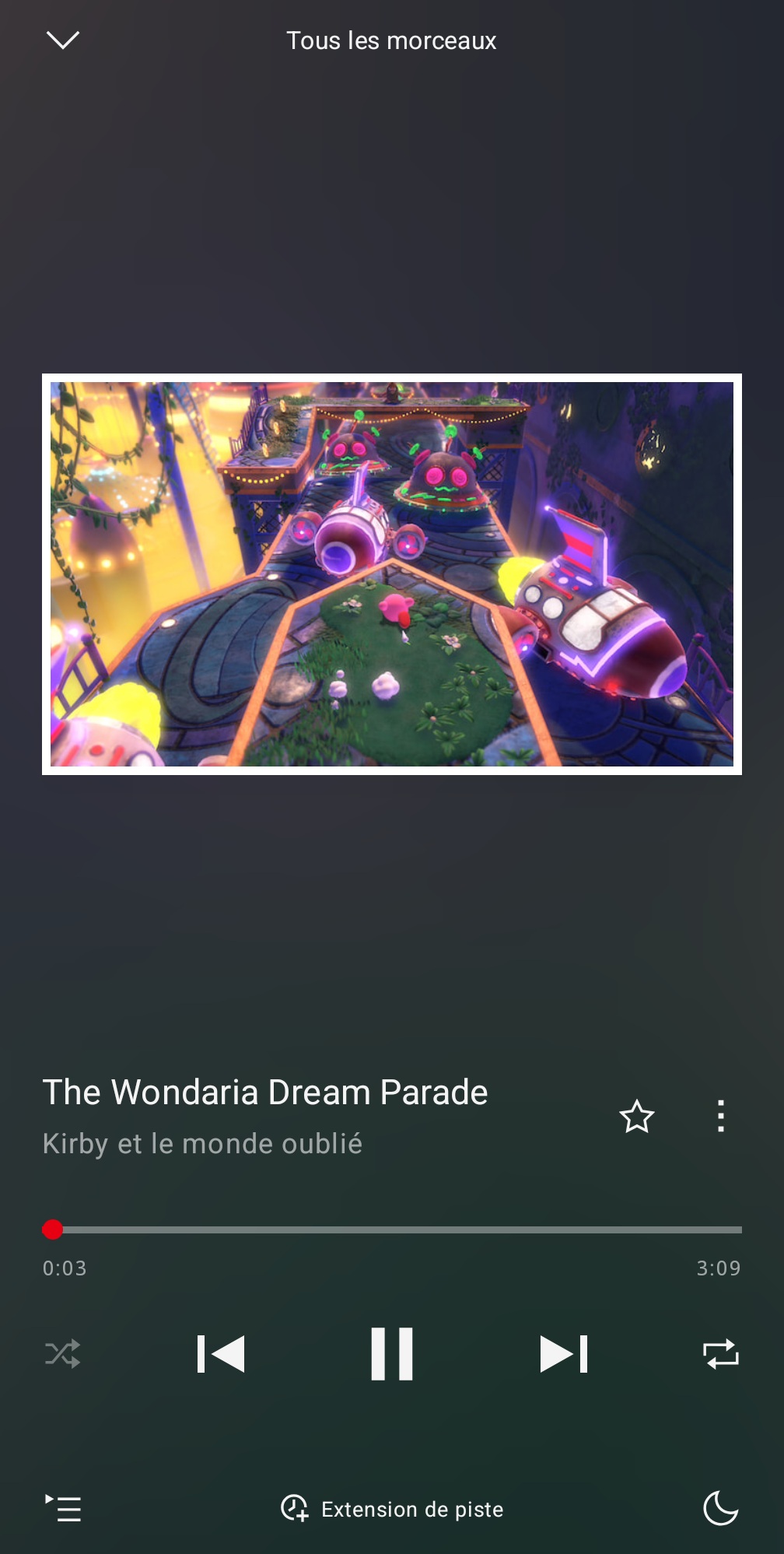Collapse the player with the down chevron

point(63,40)
